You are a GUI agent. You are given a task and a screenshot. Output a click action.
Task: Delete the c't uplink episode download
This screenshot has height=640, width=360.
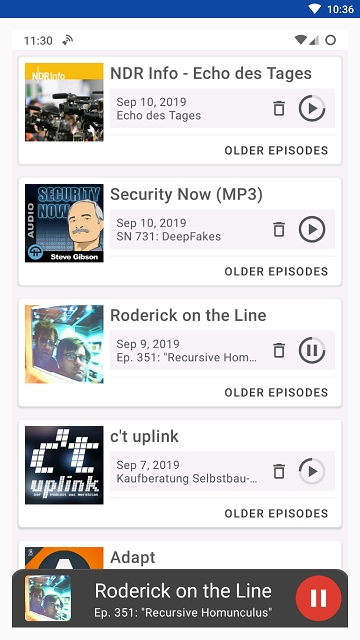[279, 471]
